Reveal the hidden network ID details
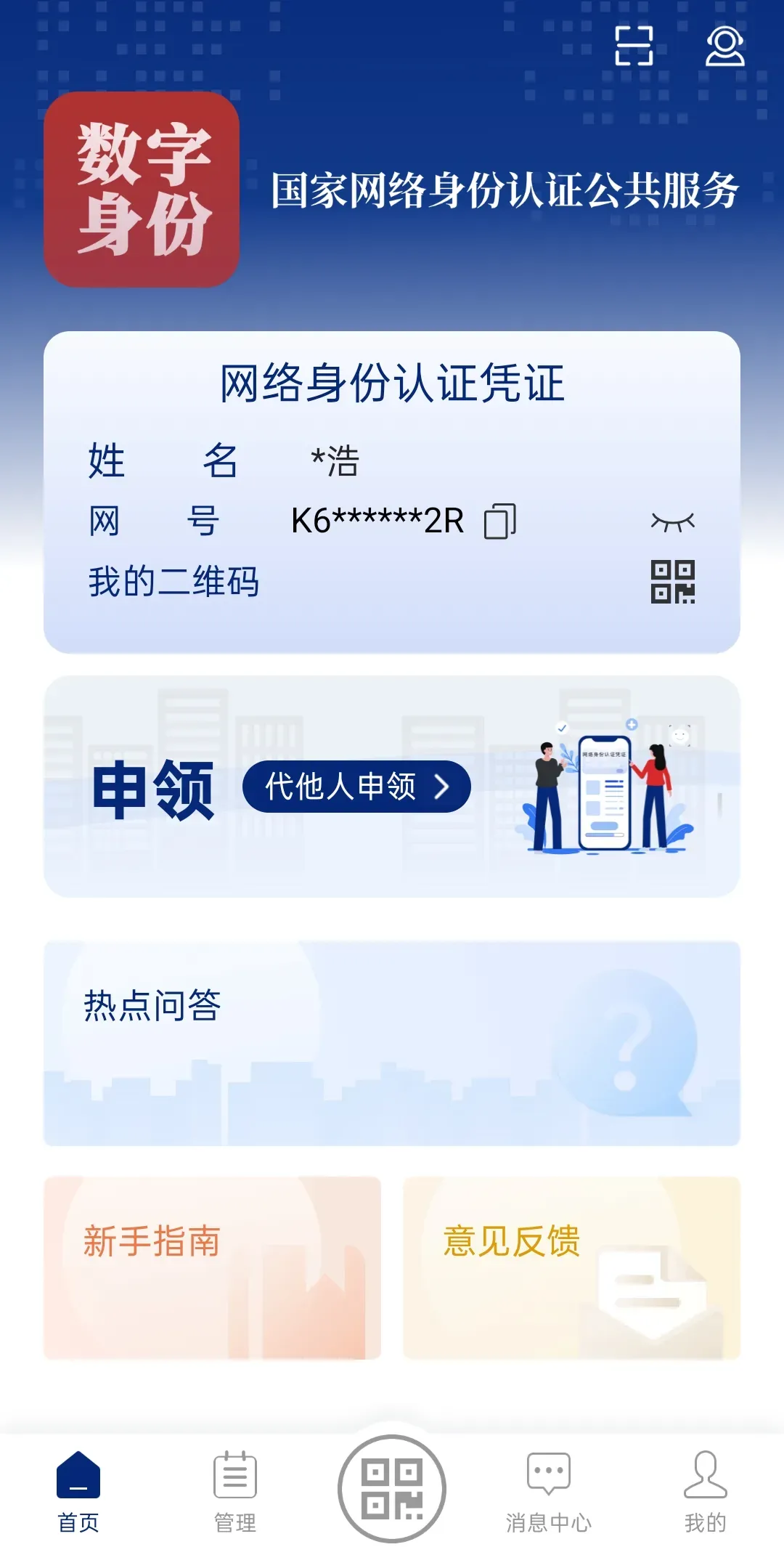The width and height of the screenshot is (784, 1547). pos(672,521)
